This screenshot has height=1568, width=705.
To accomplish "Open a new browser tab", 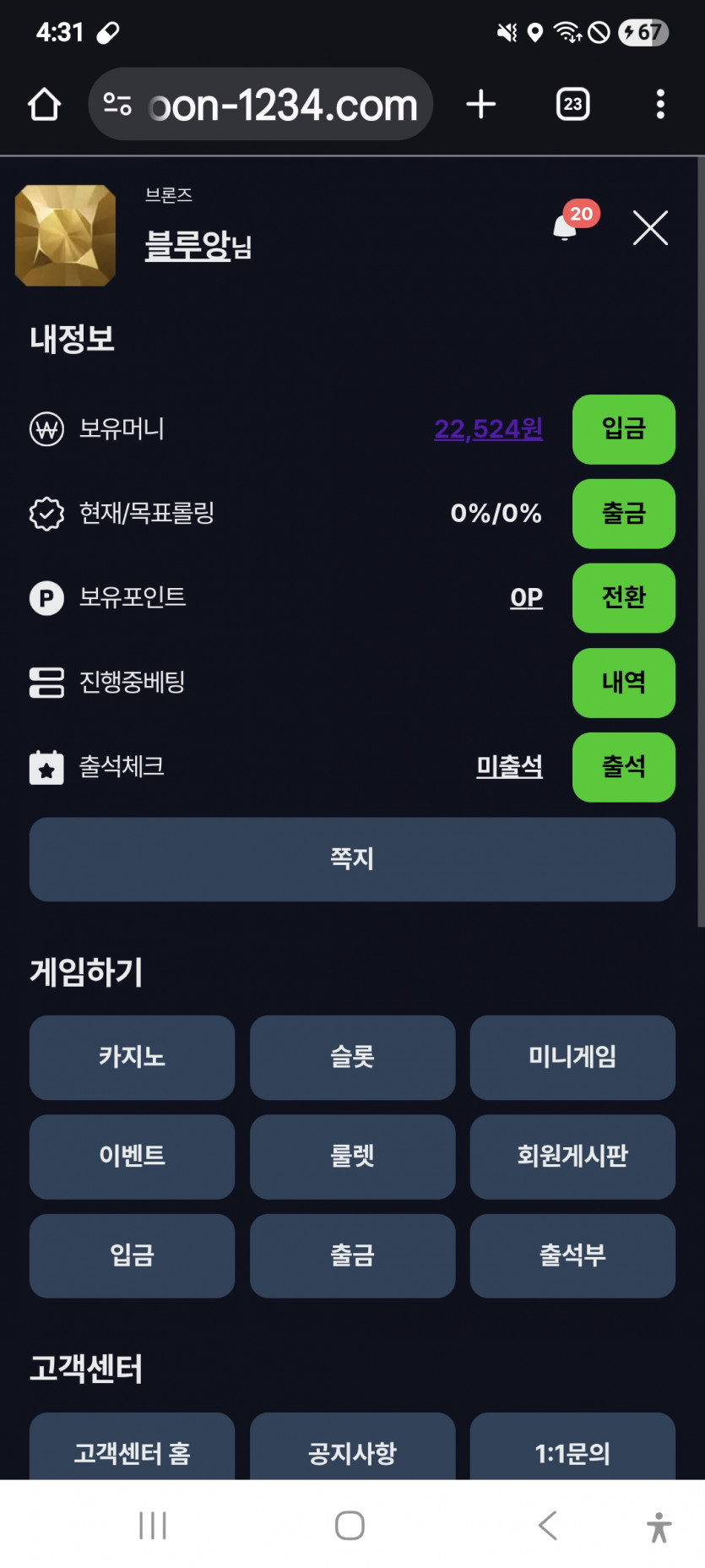I will (x=480, y=103).
